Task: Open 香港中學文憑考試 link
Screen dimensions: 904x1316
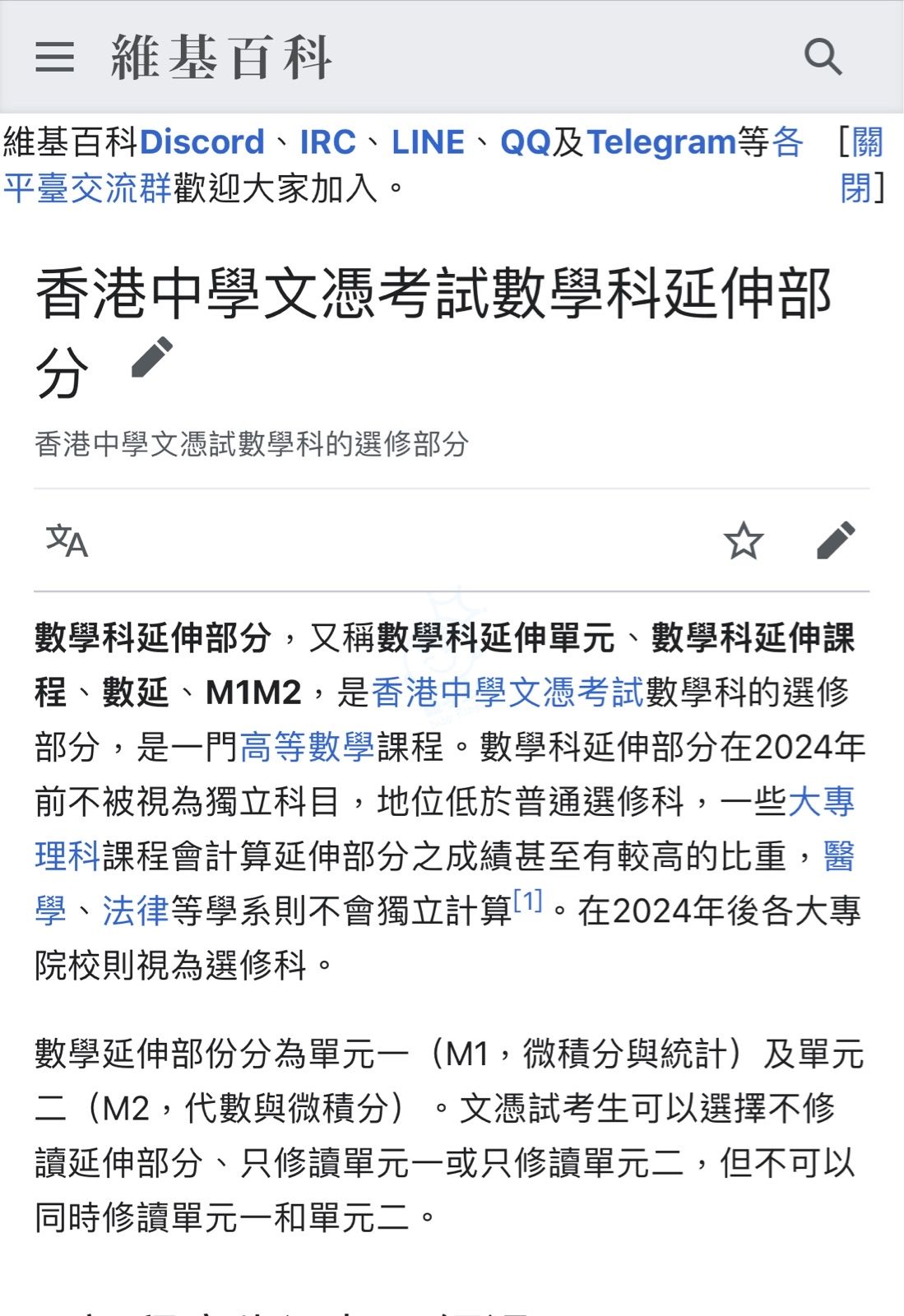Action: click(507, 693)
